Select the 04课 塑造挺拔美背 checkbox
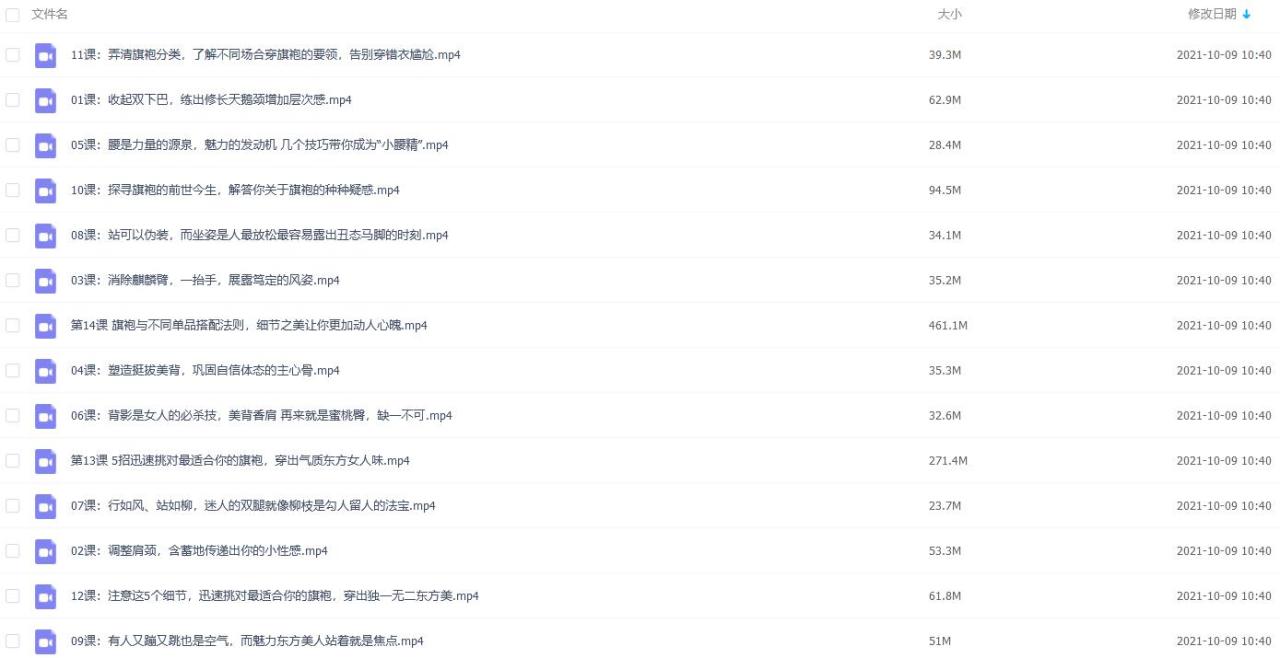1280x658 pixels. [13, 370]
